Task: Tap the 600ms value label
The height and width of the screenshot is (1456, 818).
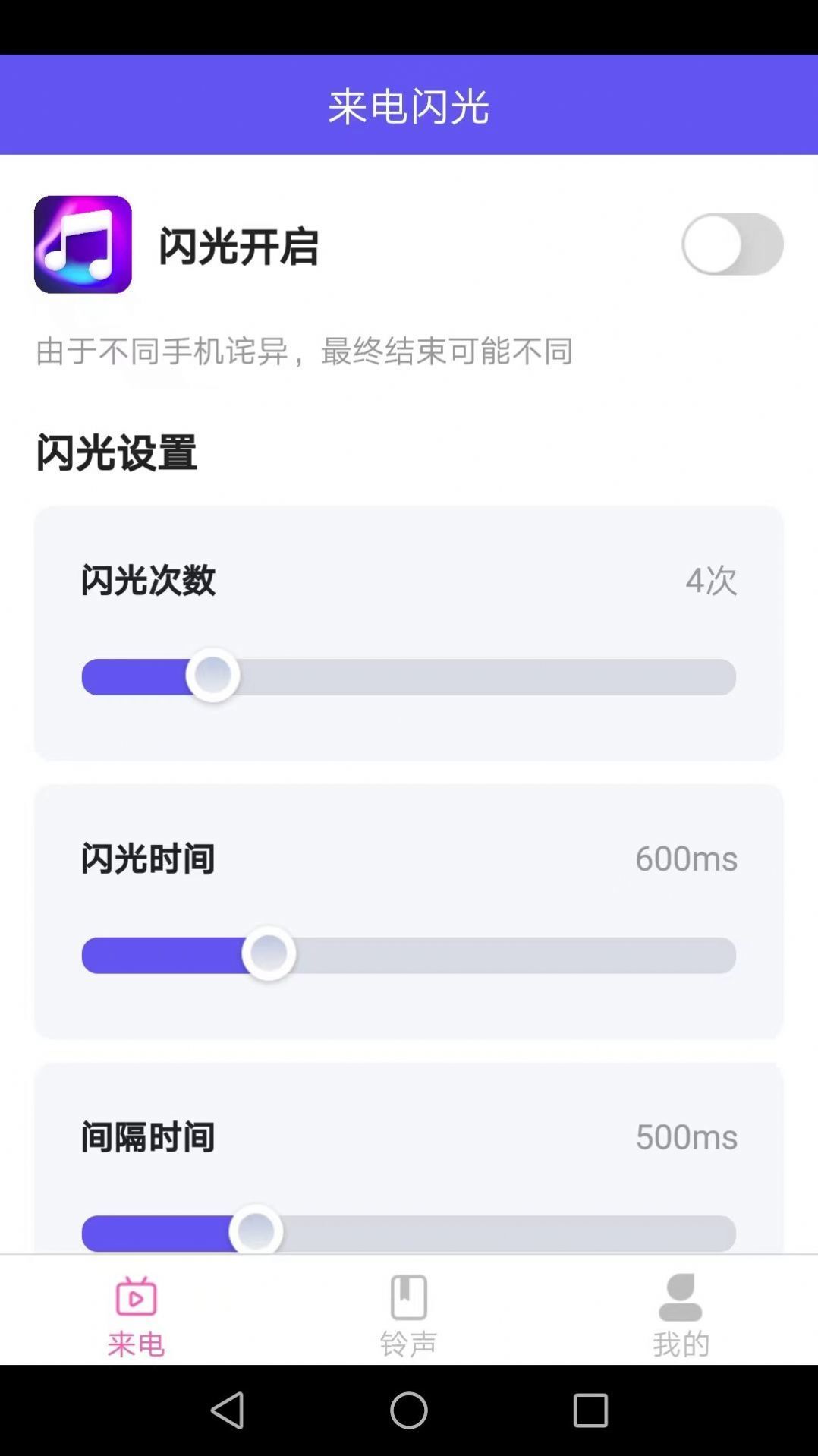Action: coord(686,858)
